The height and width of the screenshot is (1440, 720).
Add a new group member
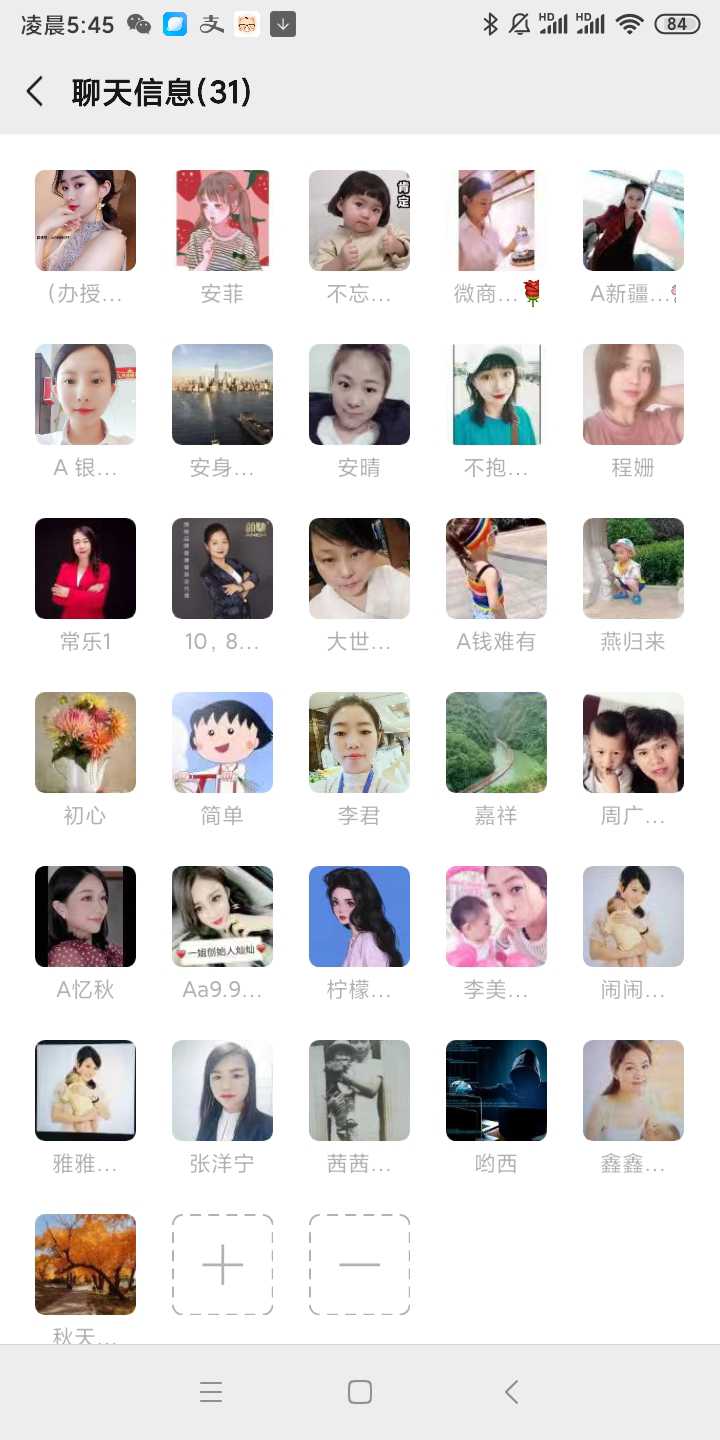point(222,1264)
